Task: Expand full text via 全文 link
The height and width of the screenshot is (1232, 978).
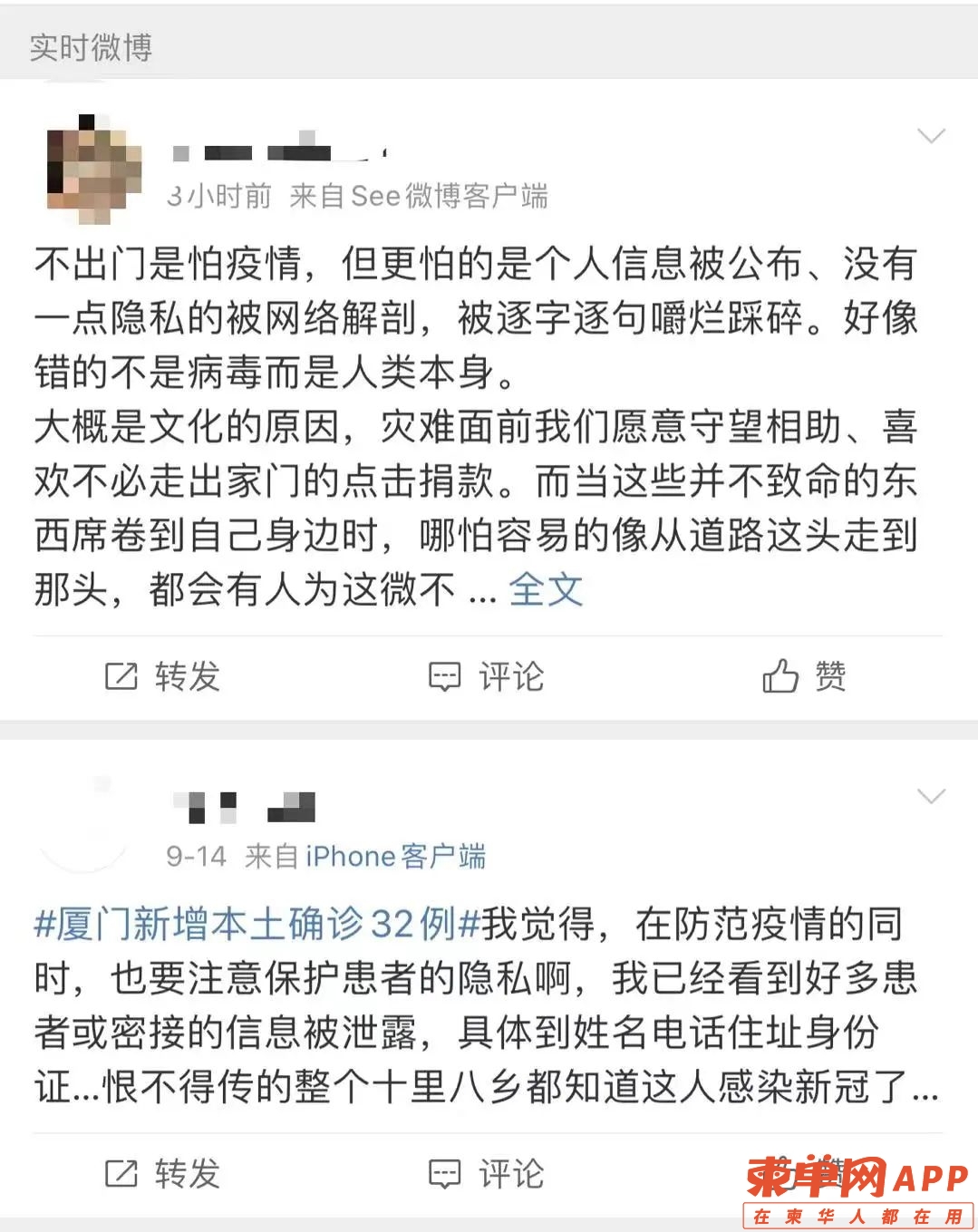Action: 545,590
